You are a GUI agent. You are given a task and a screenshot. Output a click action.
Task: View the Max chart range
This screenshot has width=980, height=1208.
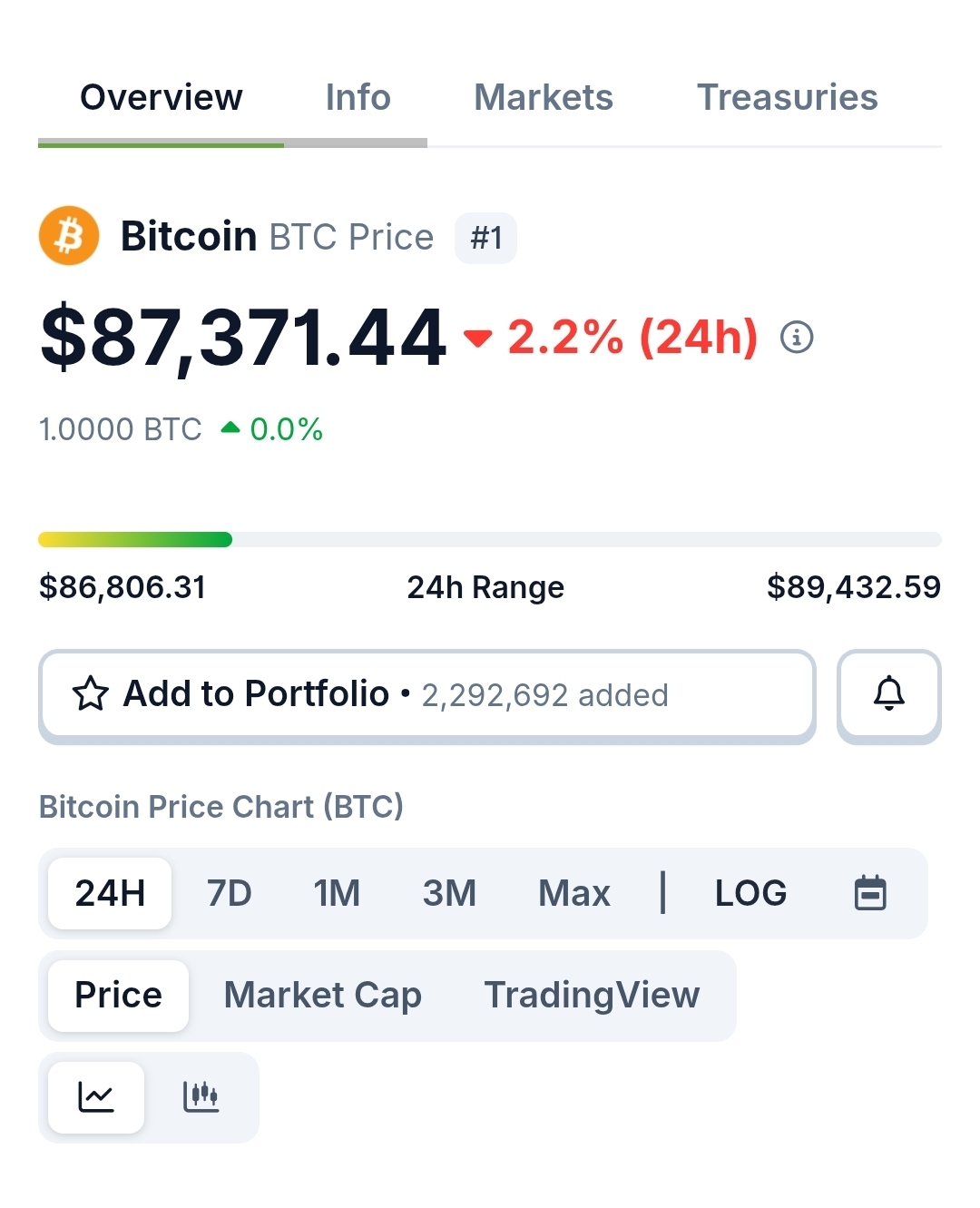[573, 893]
